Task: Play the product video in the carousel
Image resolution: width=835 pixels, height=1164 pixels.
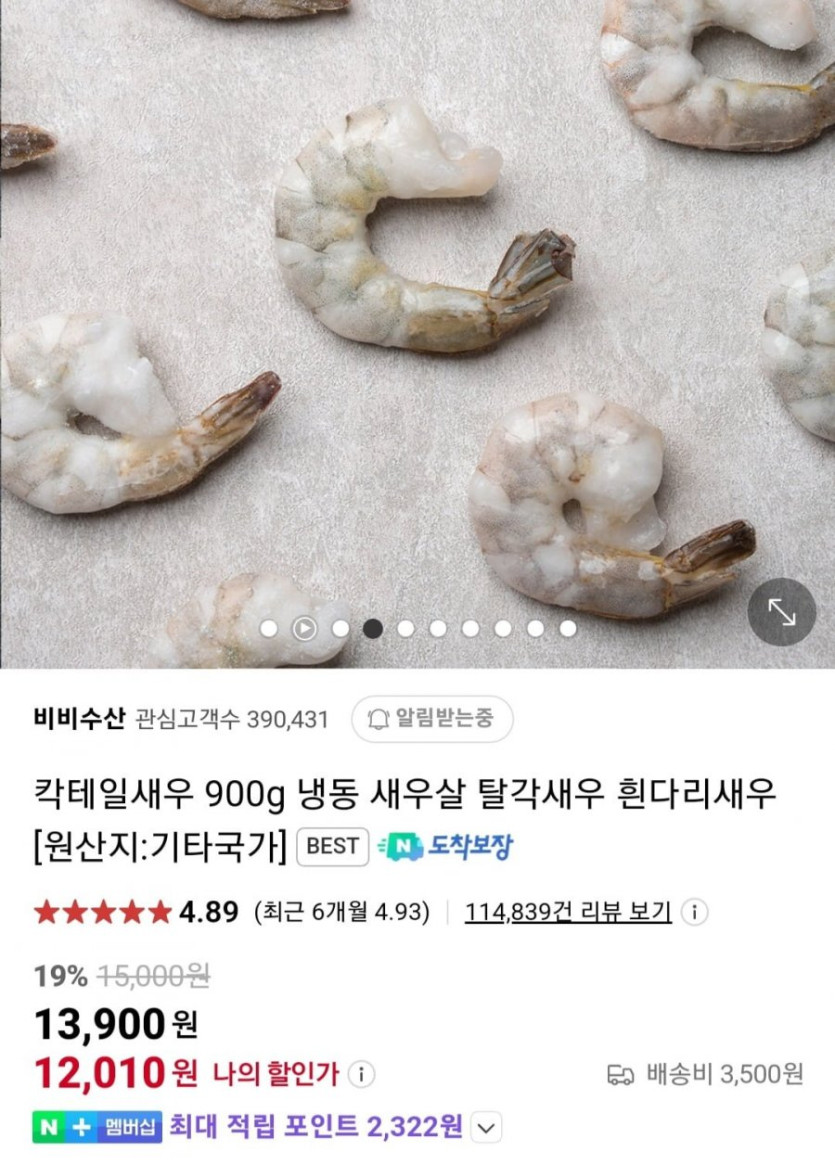Action: pyautogui.click(x=304, y=628)
